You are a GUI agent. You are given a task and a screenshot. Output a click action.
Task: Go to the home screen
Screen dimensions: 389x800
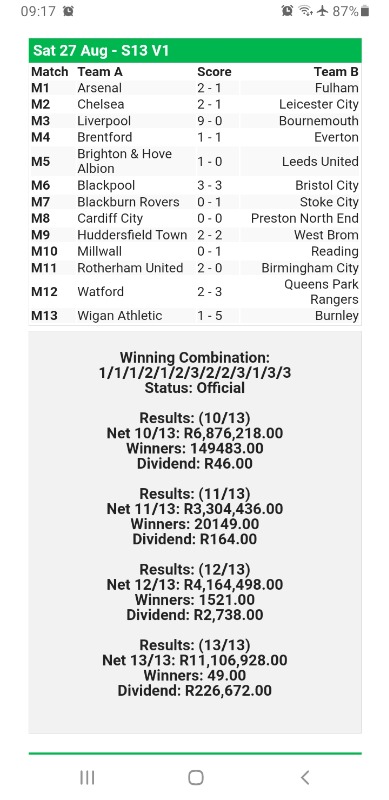[196, 777]
